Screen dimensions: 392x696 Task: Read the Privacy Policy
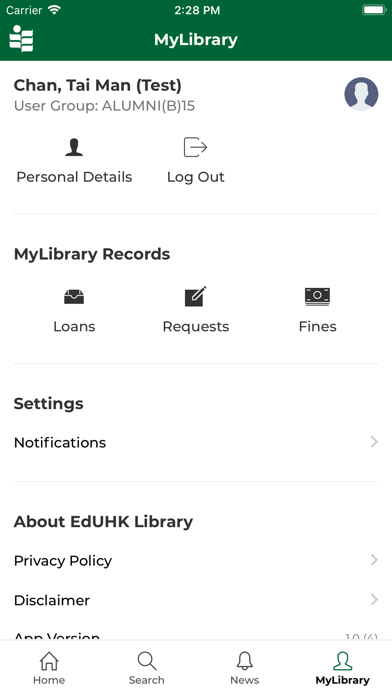point(196,560)
